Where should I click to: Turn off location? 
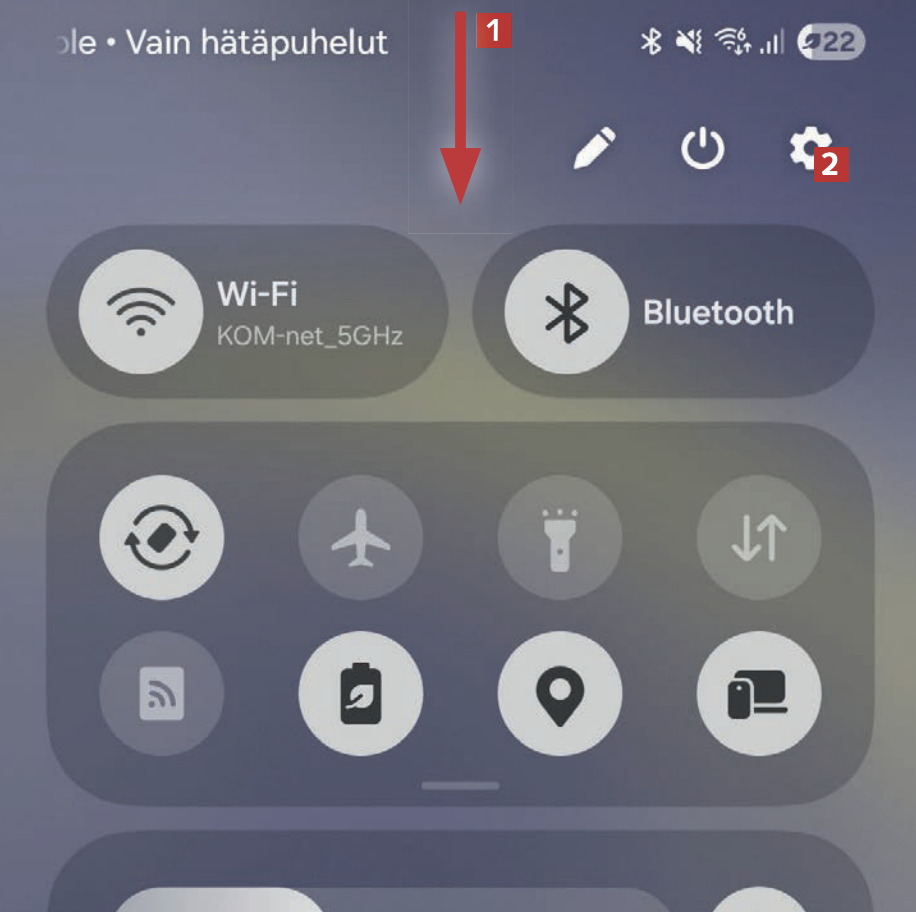click(x=559, y=693)
